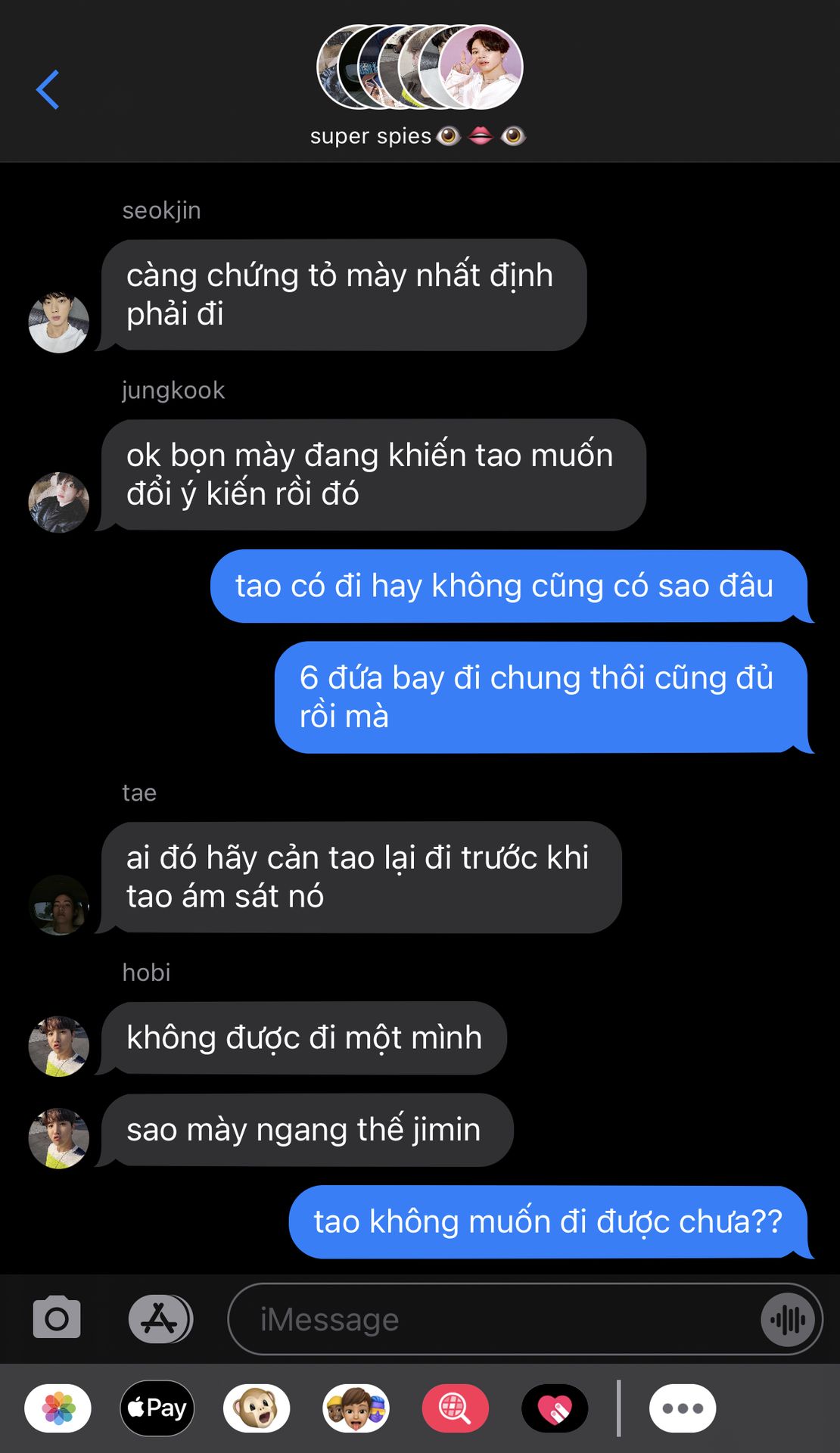Open the camera to take a photo
840x1453 pixels.
click(x=57, y=1319)
